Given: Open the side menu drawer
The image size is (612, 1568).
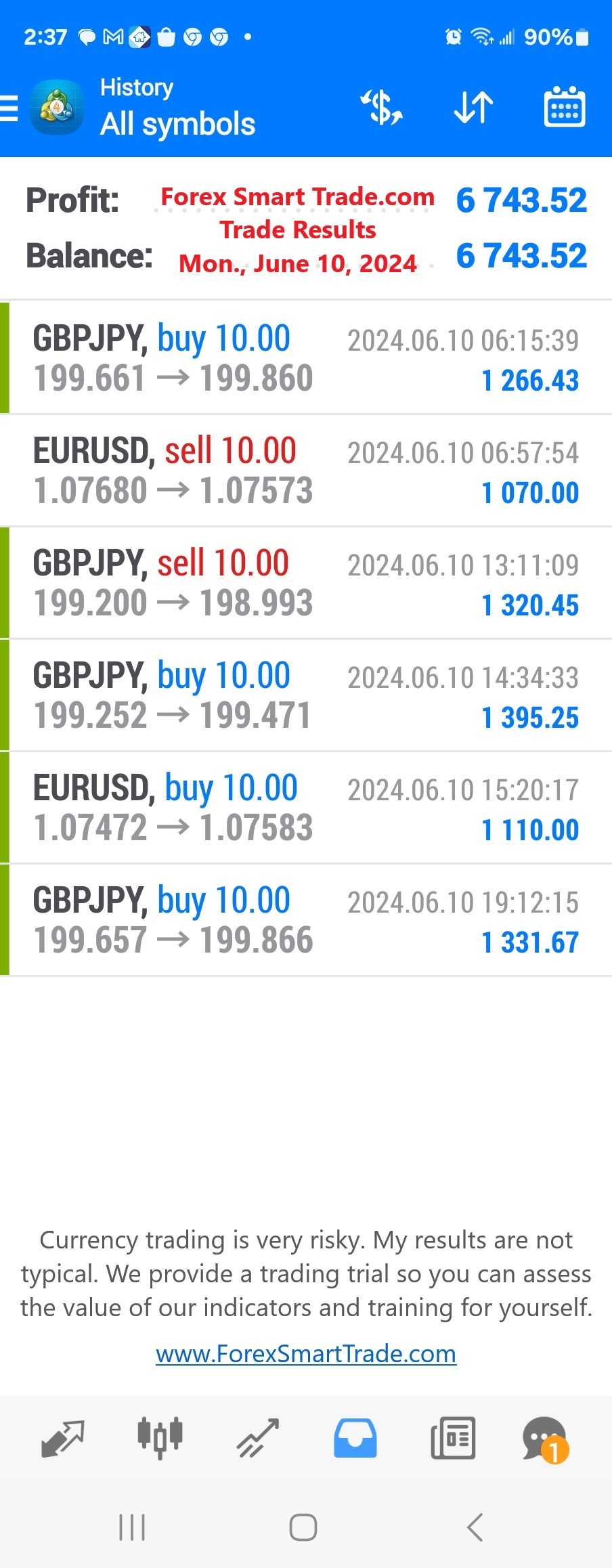Looking at the screenshot, I should (x=10, y=108).
